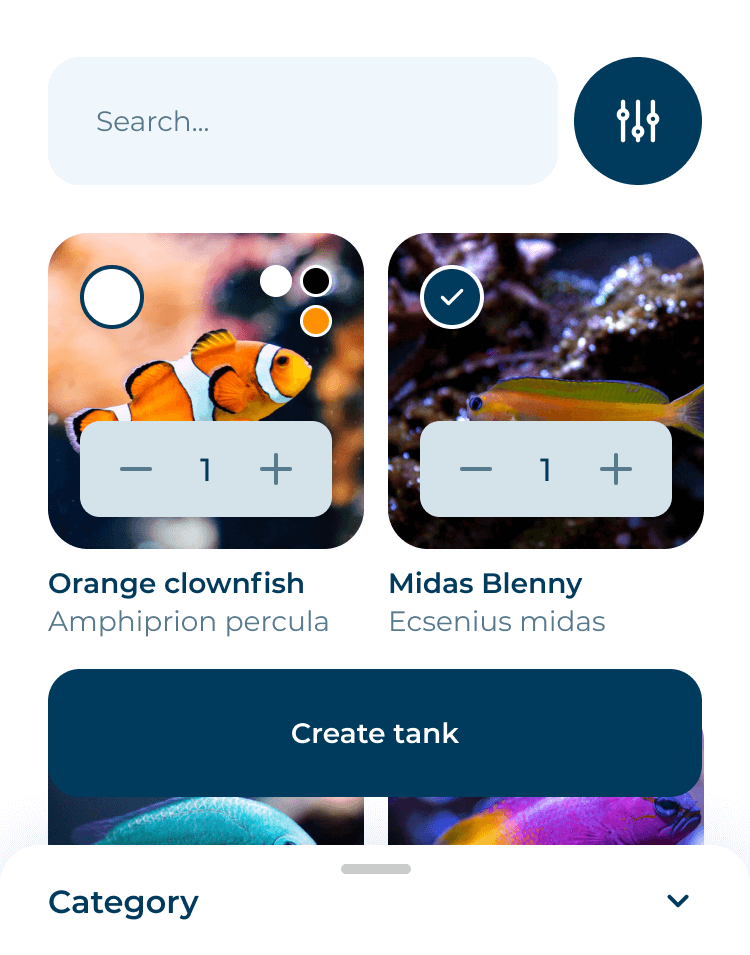
Task: Toggle the white color option on the clownfish
Action: click(x=277, y=281)
